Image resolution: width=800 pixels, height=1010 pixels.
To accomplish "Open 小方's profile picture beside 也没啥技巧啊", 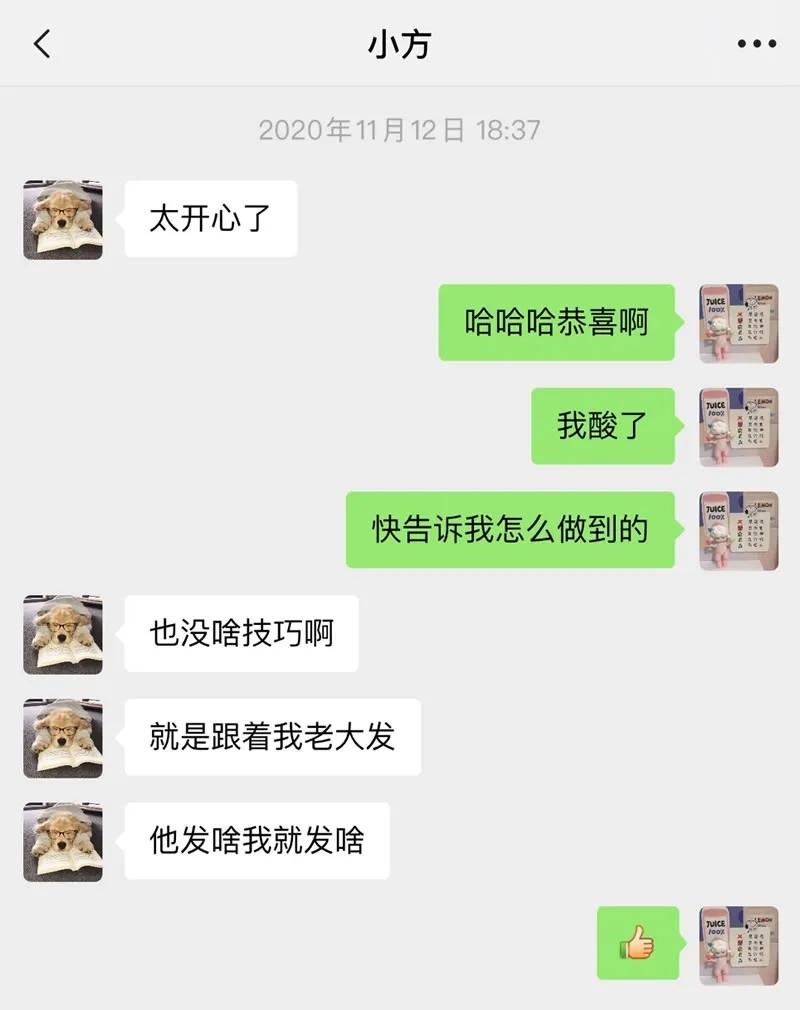I will click(63, 634).
